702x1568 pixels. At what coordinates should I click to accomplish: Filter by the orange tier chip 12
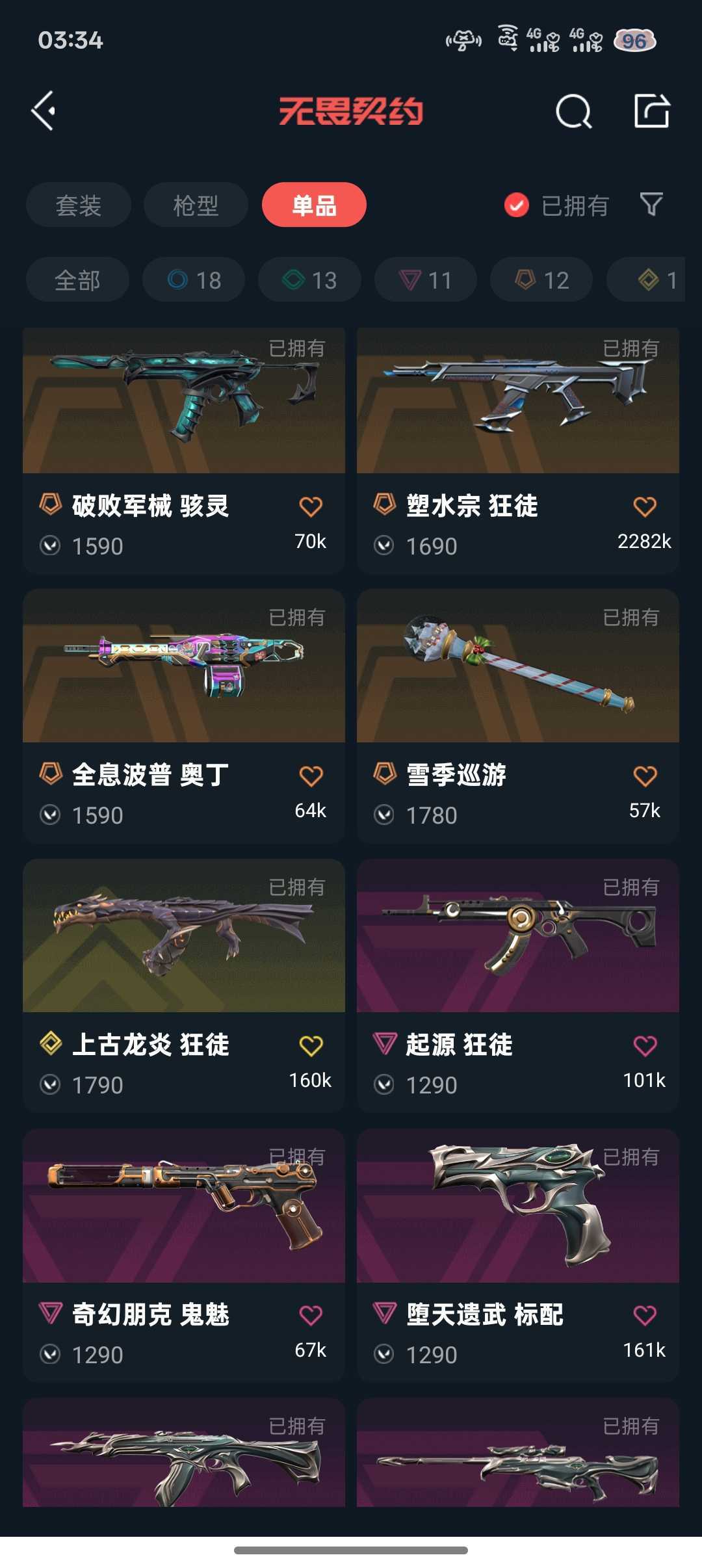pos(541,280)
